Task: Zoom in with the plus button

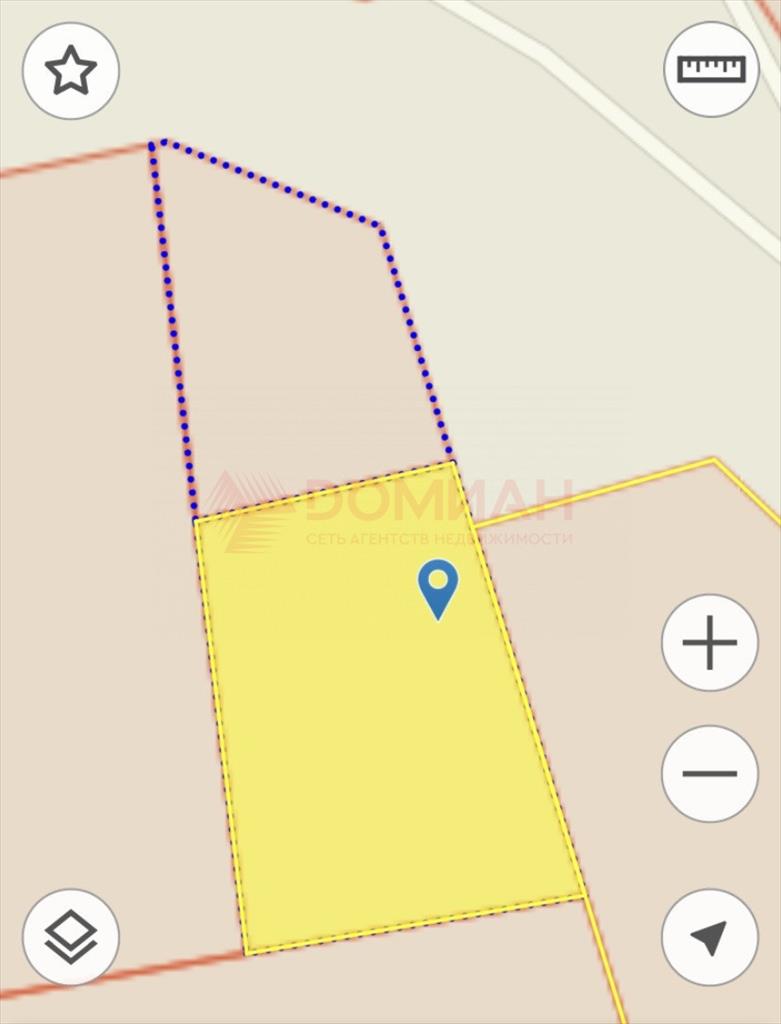Action: pos(709,643)
